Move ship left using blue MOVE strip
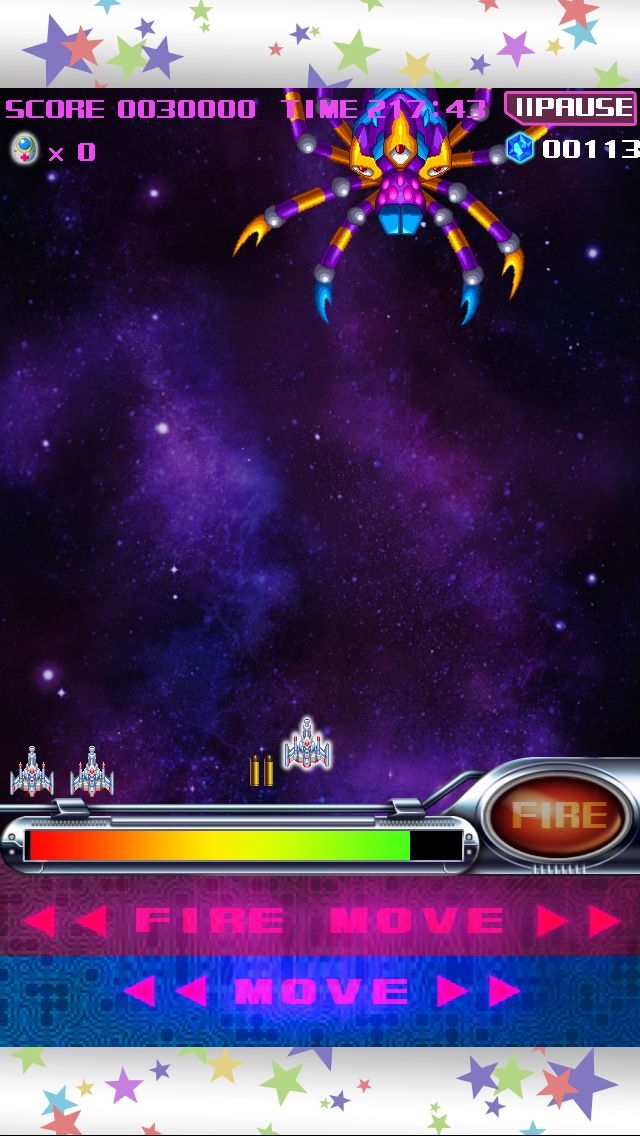 [x=164, y=991]
